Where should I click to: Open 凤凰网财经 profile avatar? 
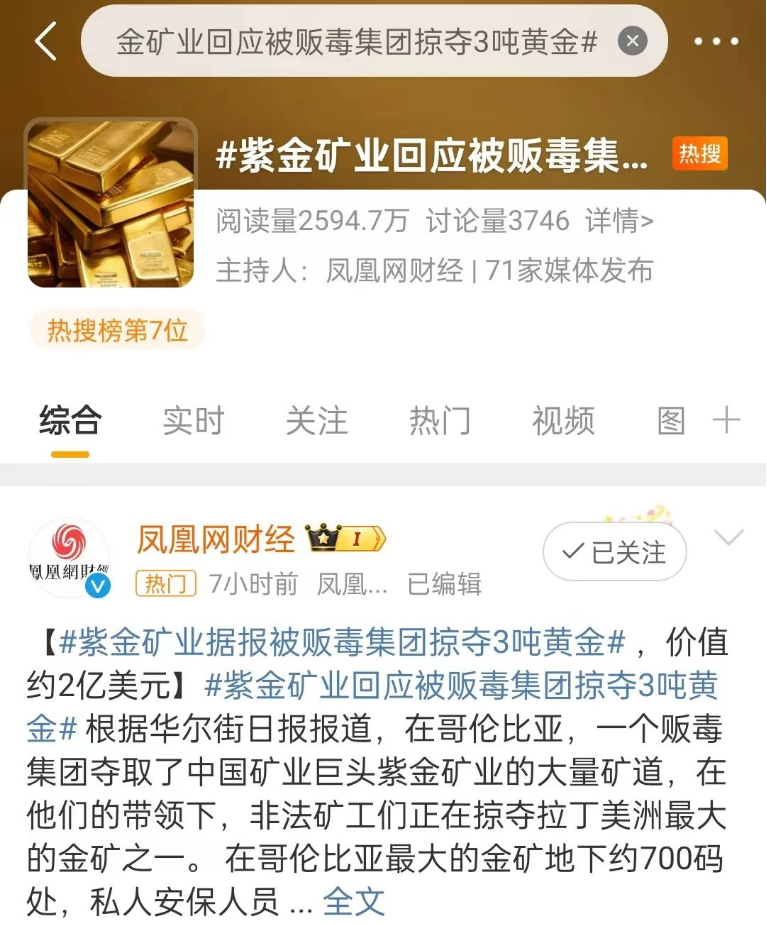69,556
